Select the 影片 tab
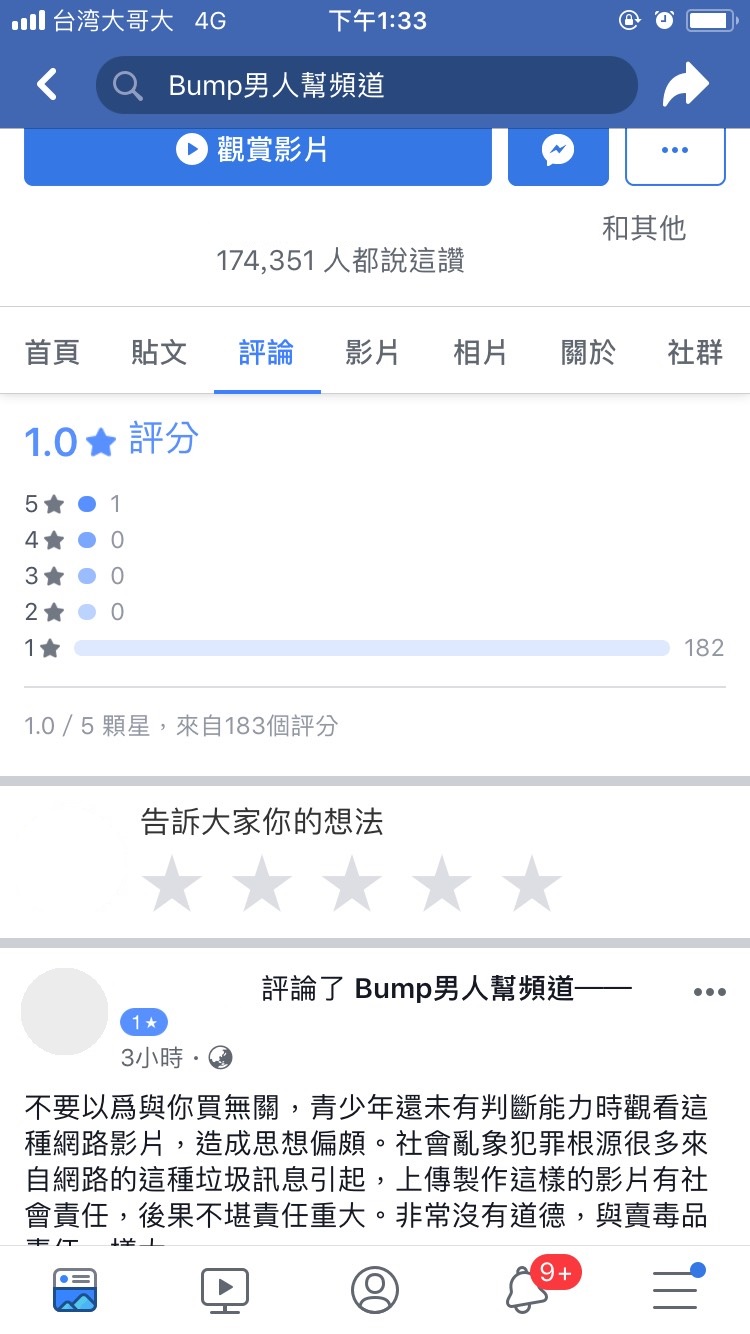750x1334 pixels. [x=372, y=352]
